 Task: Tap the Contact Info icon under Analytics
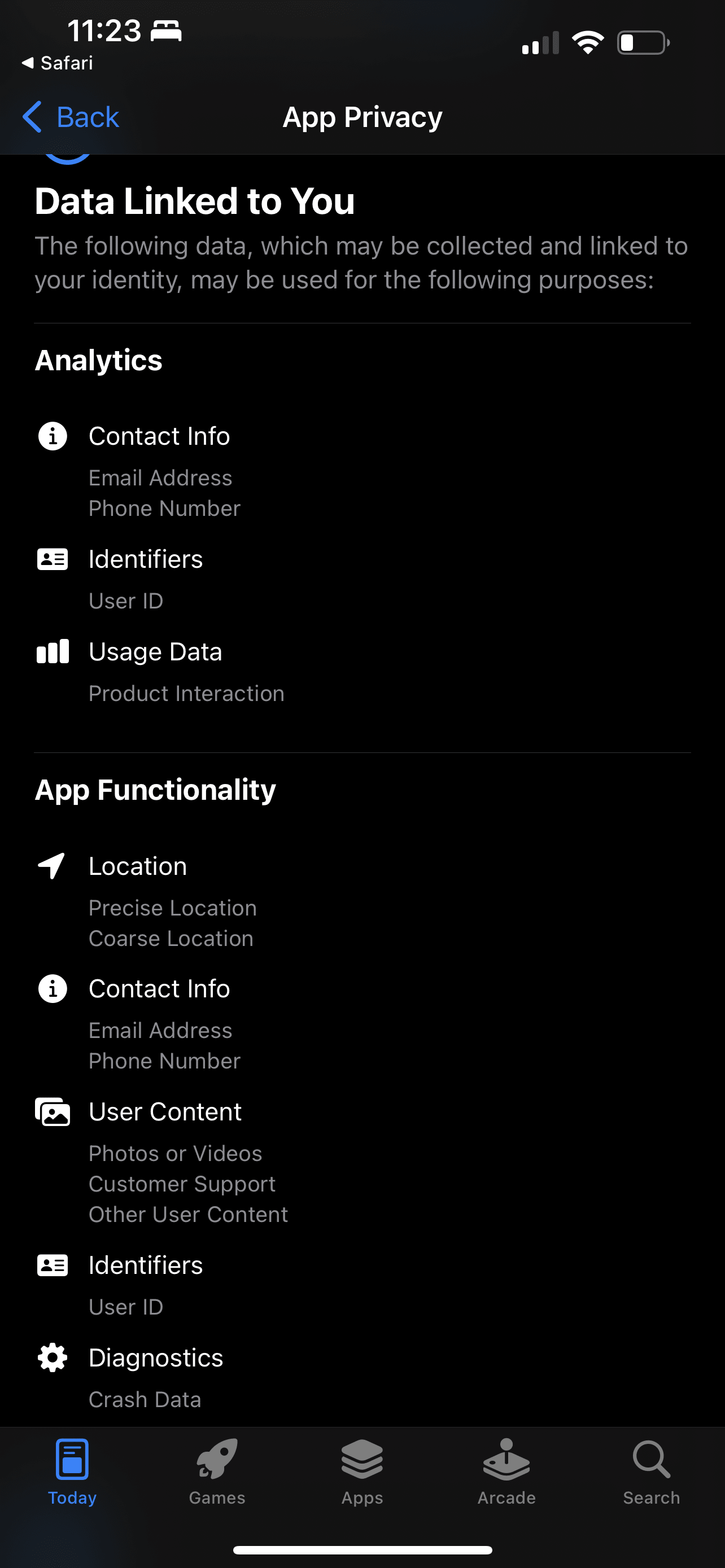coord(53,435)
